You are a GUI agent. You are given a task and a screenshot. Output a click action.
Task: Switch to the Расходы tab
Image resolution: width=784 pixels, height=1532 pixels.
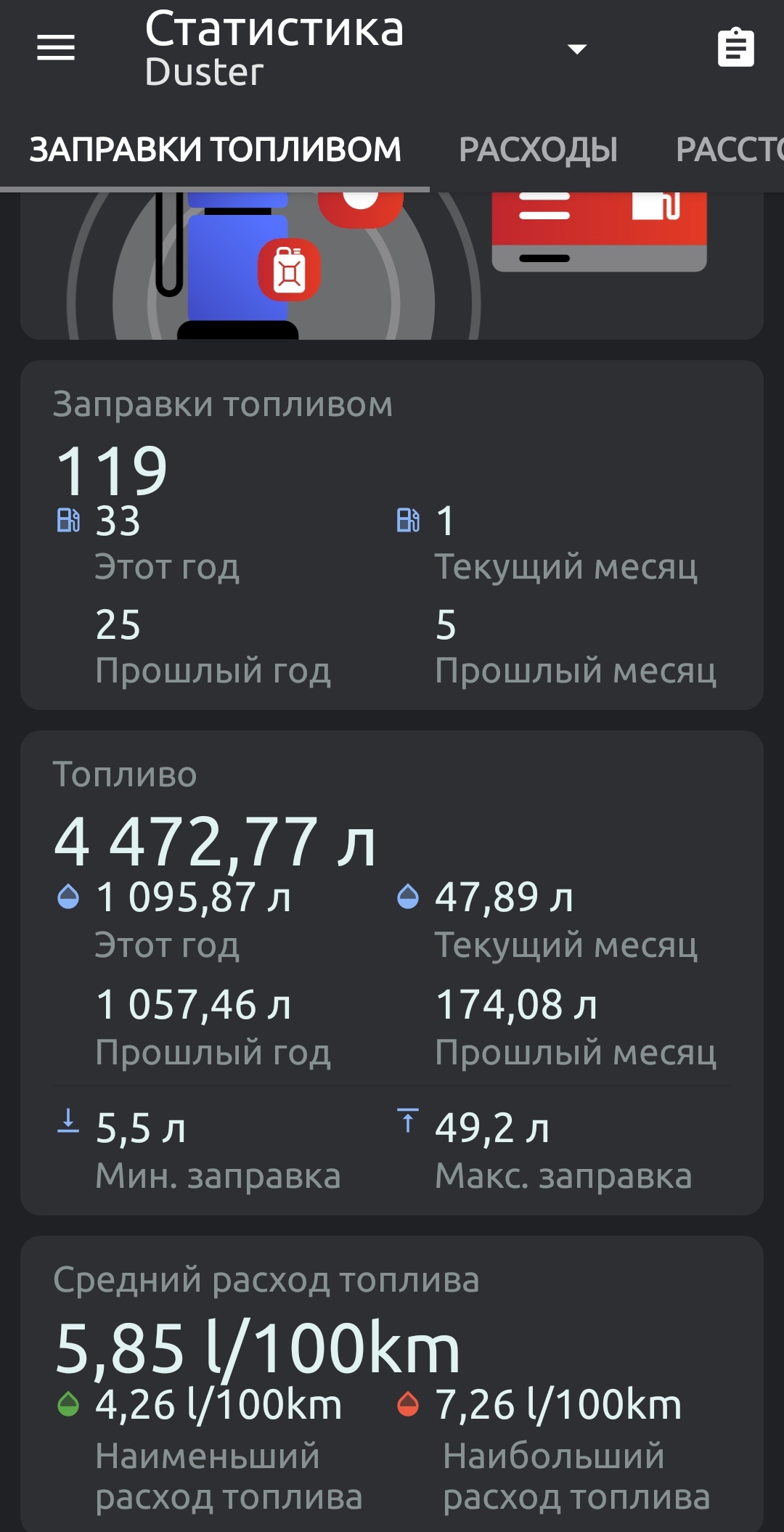(x=538, y=150)
